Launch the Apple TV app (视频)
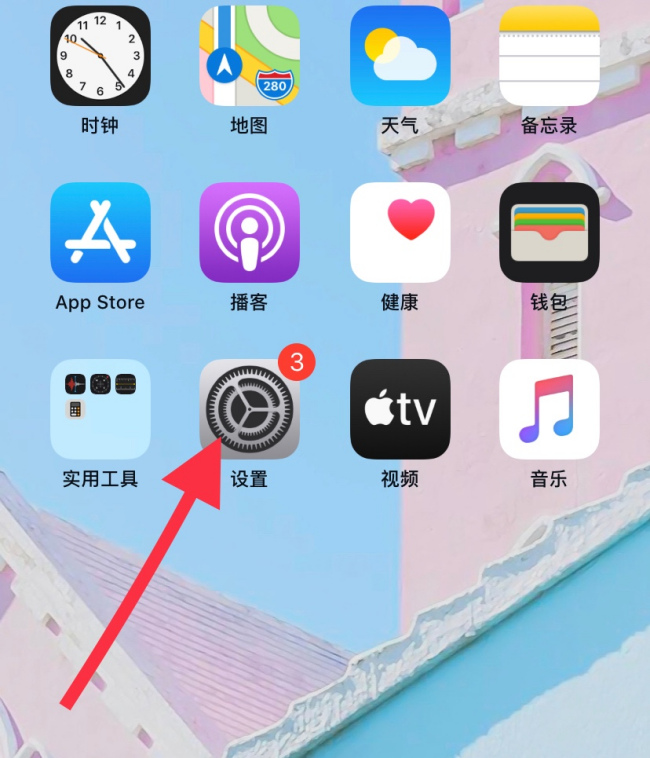The width and height of the screenshot is (650, 758). (399, 408)
